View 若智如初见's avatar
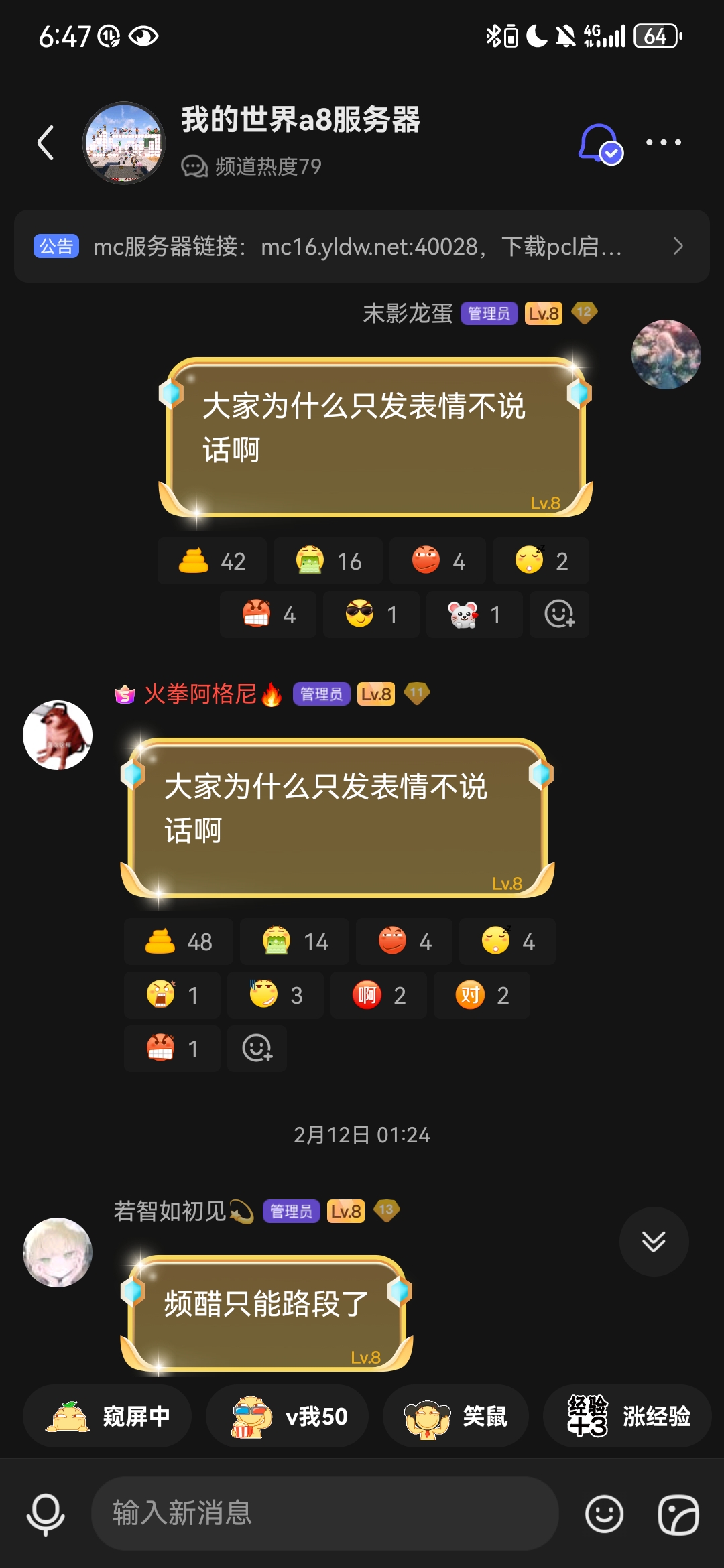The height and width of the screenshot is (1568, 724). (58, 1252)
